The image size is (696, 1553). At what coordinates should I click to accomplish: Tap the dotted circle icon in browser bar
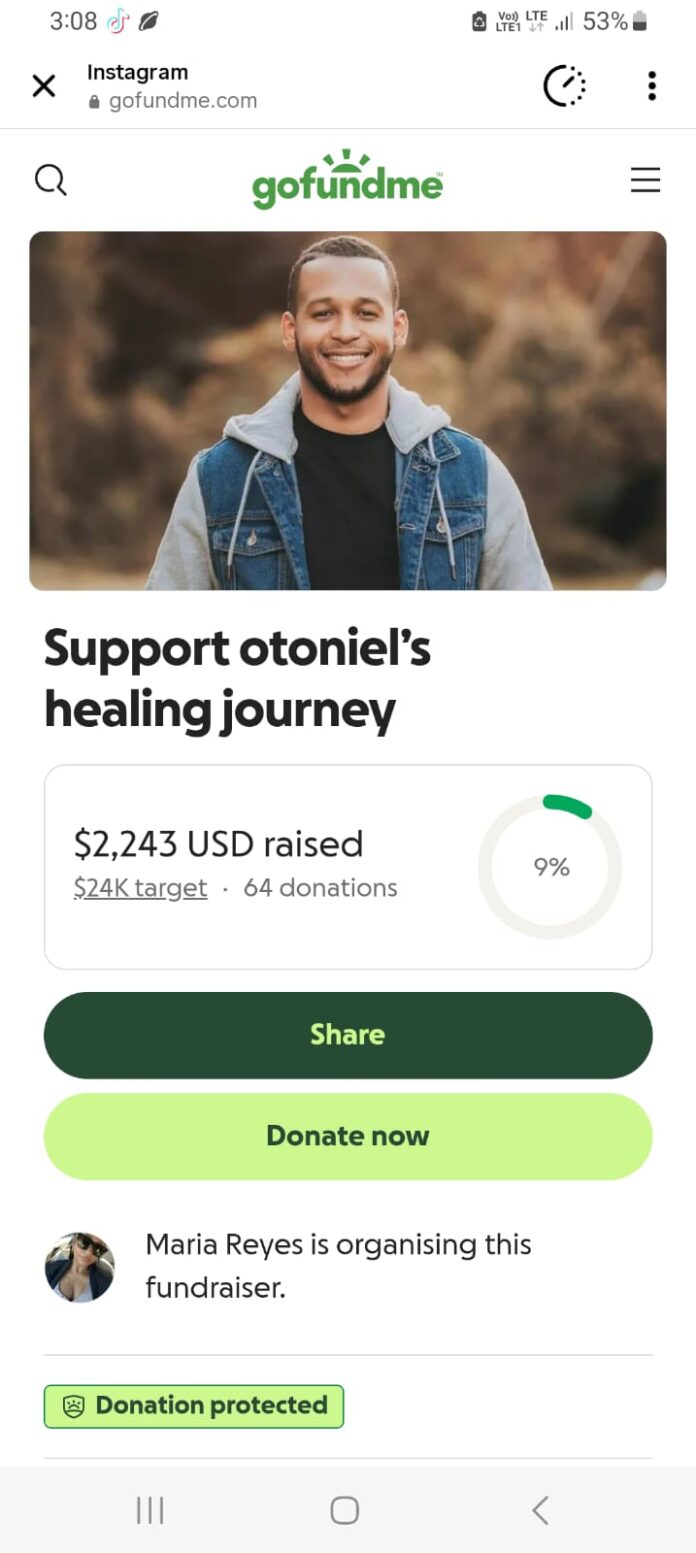click(x=564, y=86)
